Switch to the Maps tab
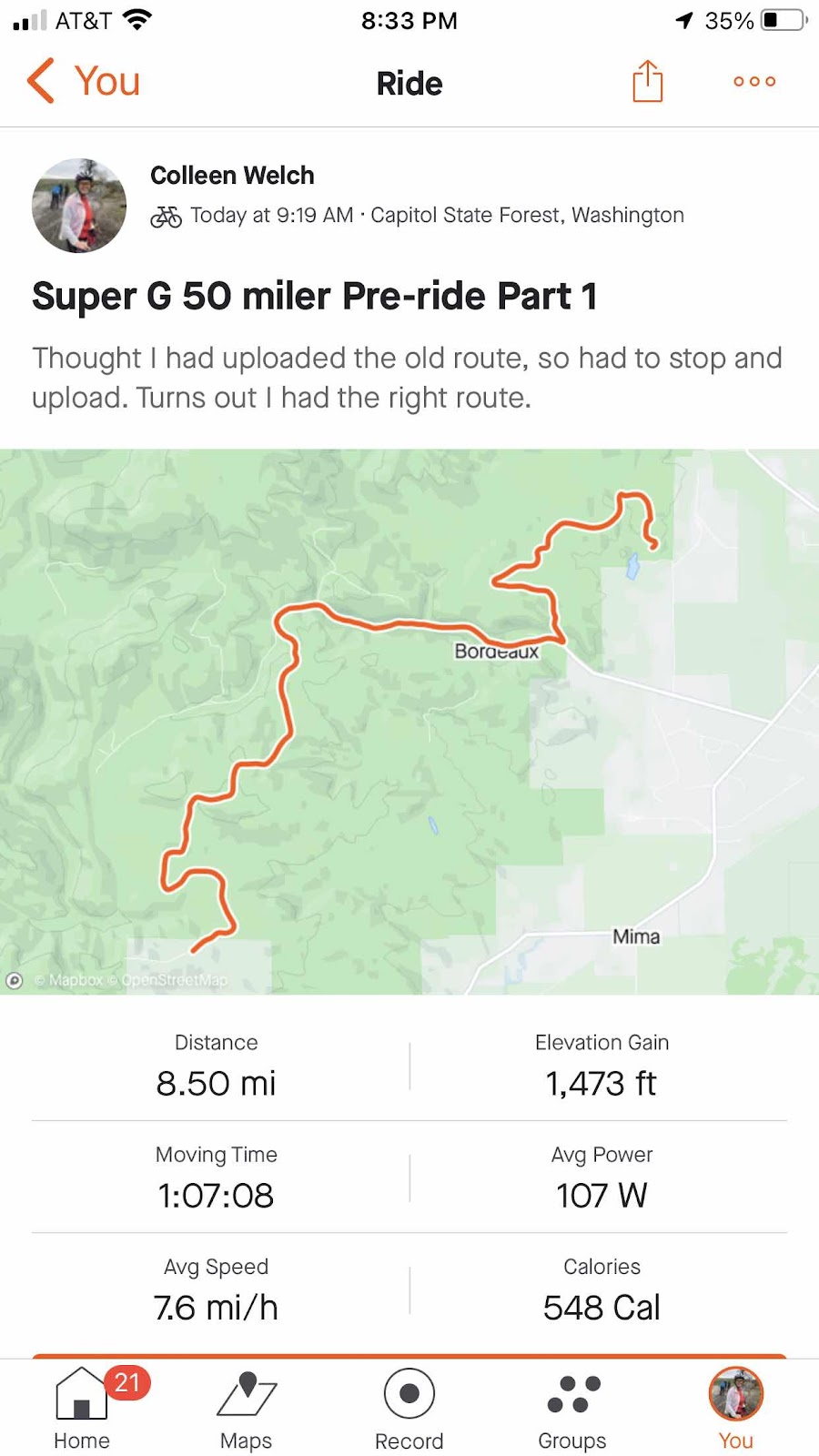Image resolution: width=819 pixels, height=1456 pixels. 246,1409
